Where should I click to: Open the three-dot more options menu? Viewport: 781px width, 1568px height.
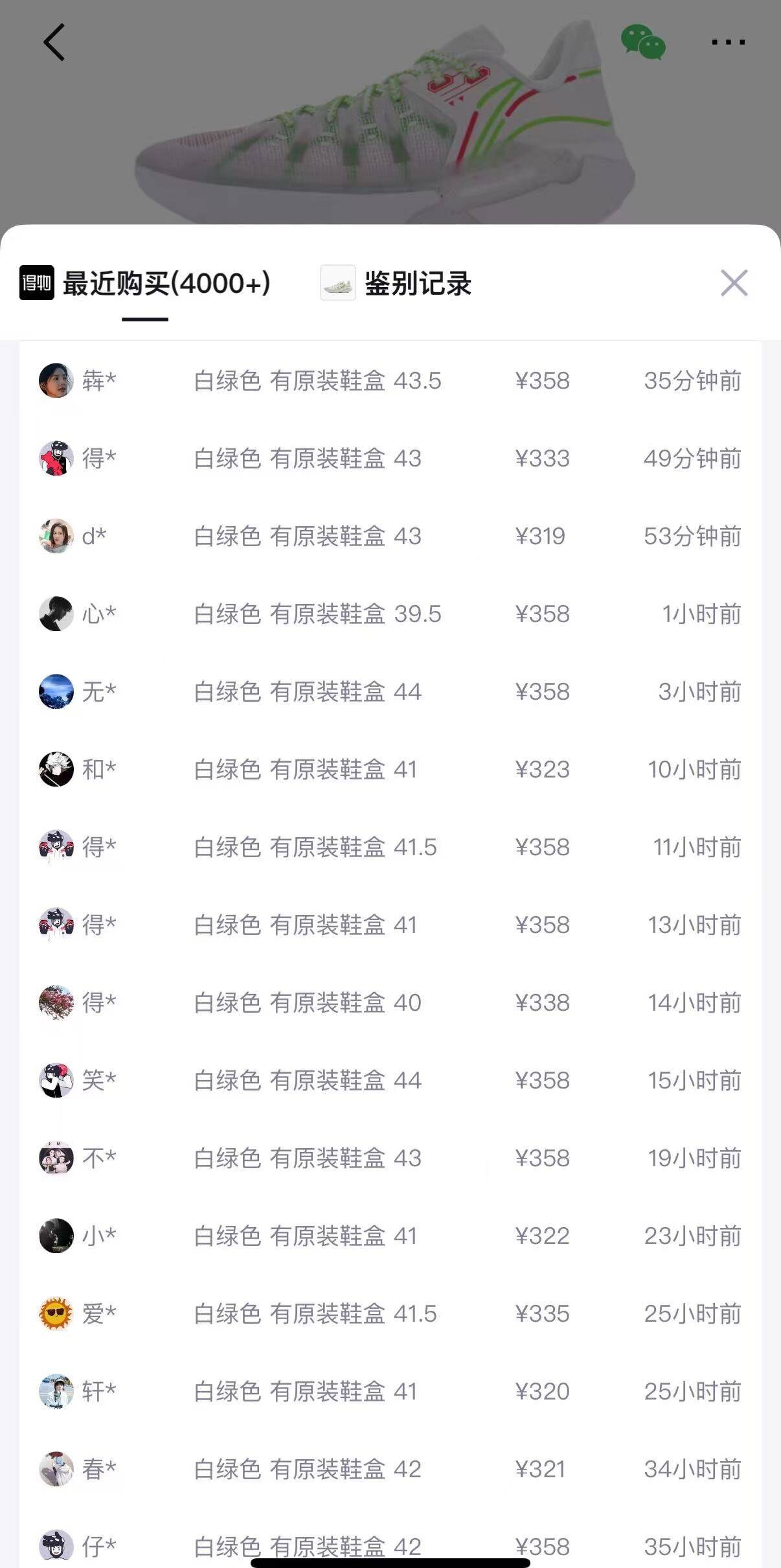pyautogui.click(x=727, y=41)
